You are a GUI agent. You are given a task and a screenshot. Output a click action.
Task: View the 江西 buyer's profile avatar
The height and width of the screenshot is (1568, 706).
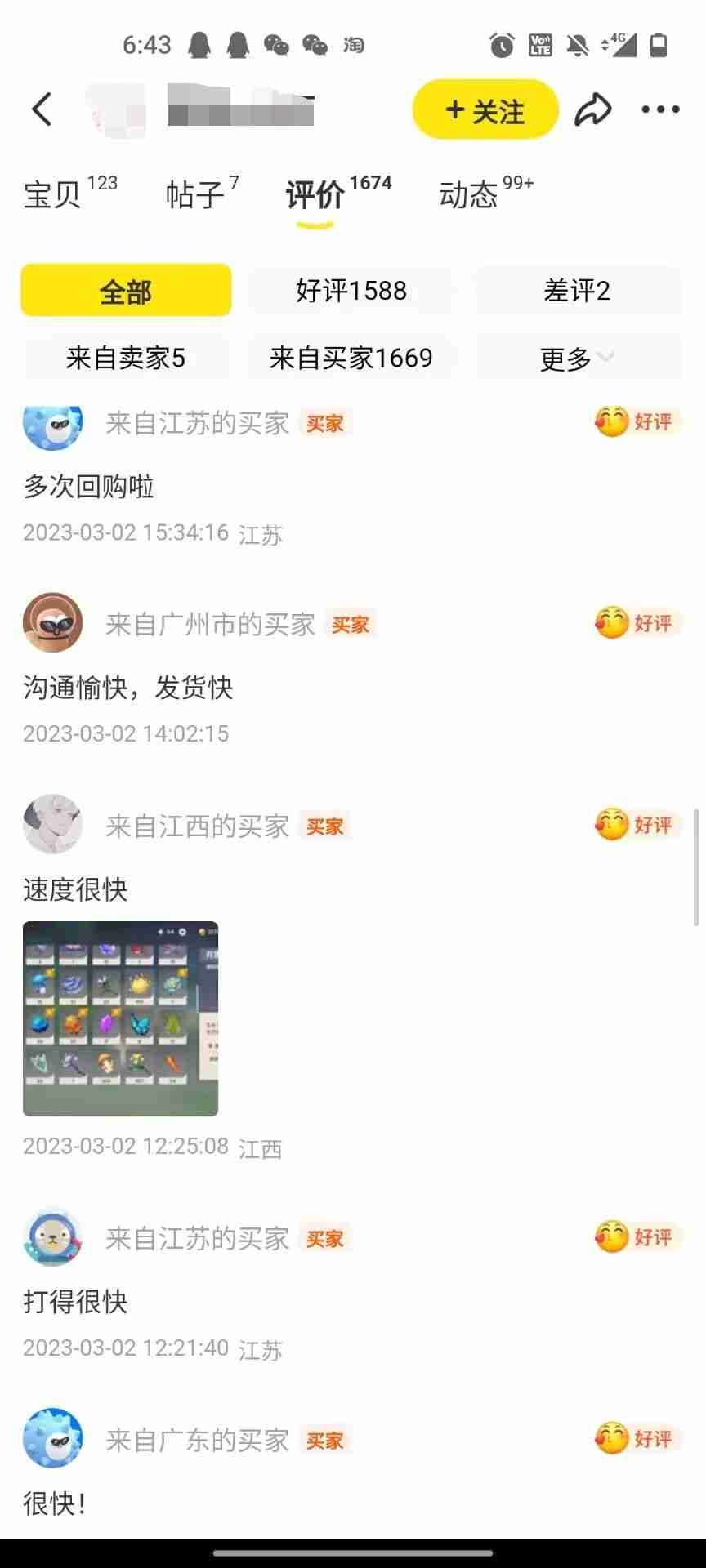52,824
